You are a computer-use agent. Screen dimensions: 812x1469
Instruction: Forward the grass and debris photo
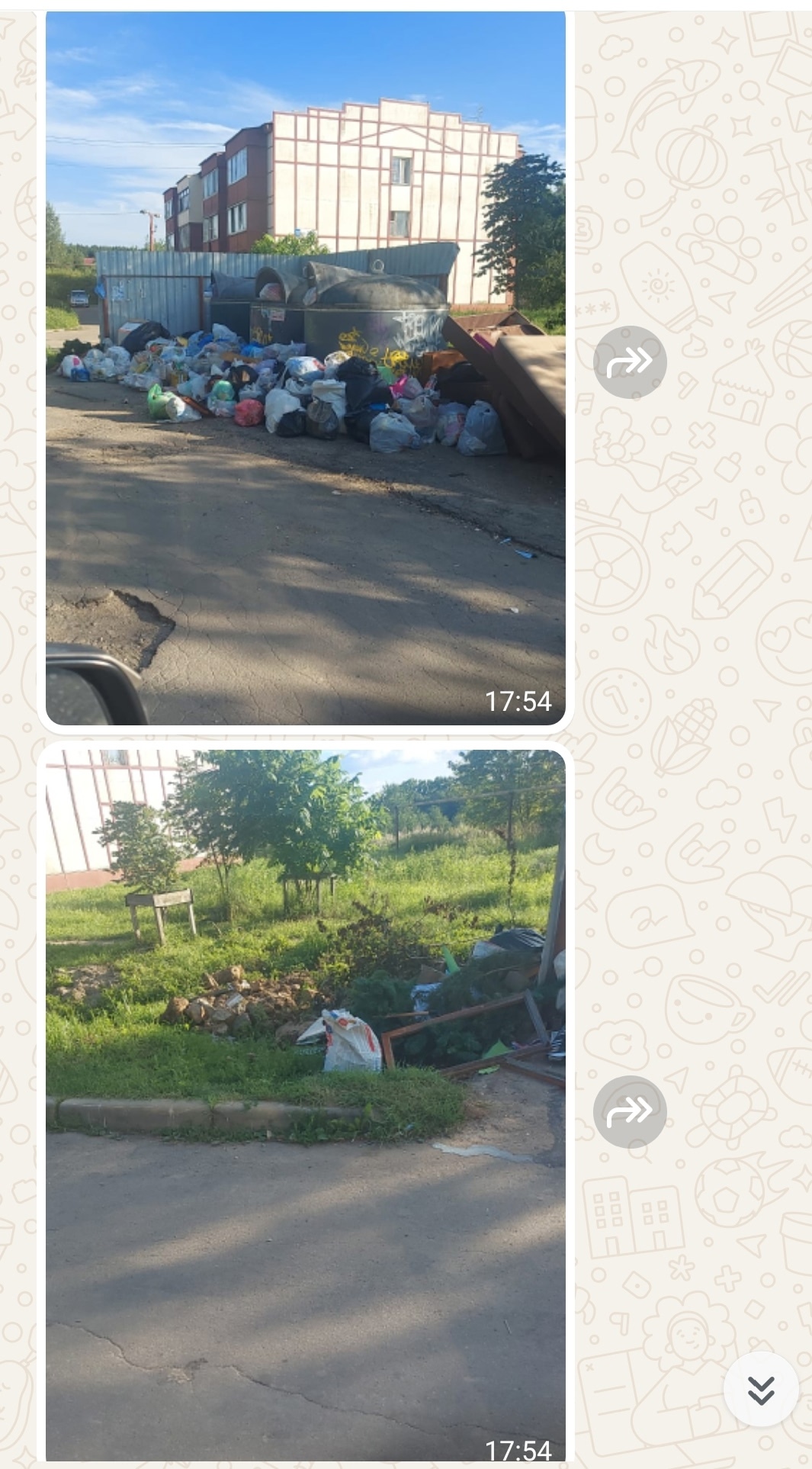(630, 1111)
